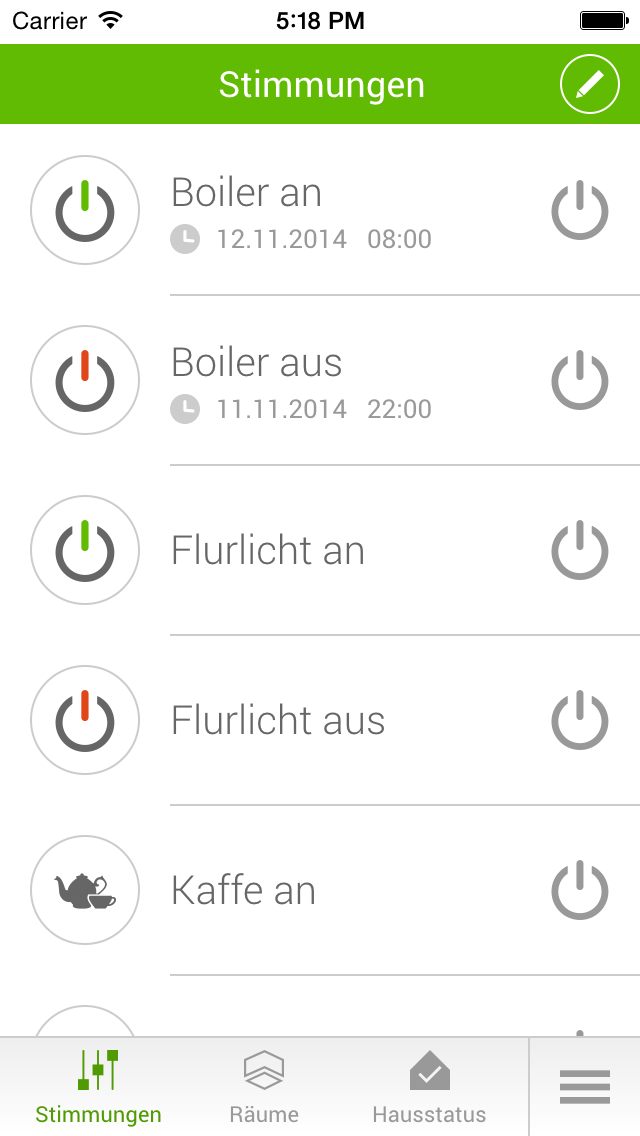Start the Kaffe an power button

tap(579, 890)
